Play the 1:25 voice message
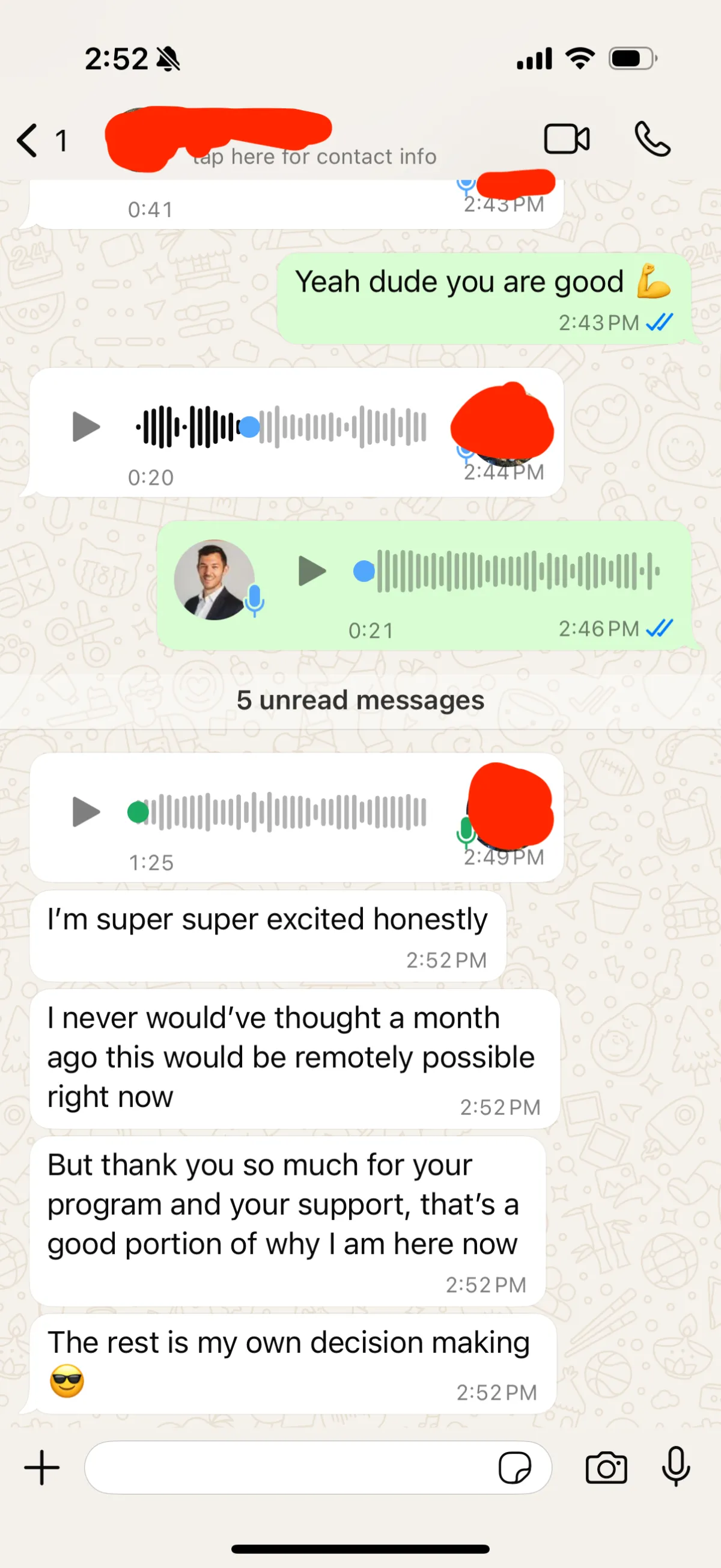This screenshot has height=1568, width=721. 86,812
